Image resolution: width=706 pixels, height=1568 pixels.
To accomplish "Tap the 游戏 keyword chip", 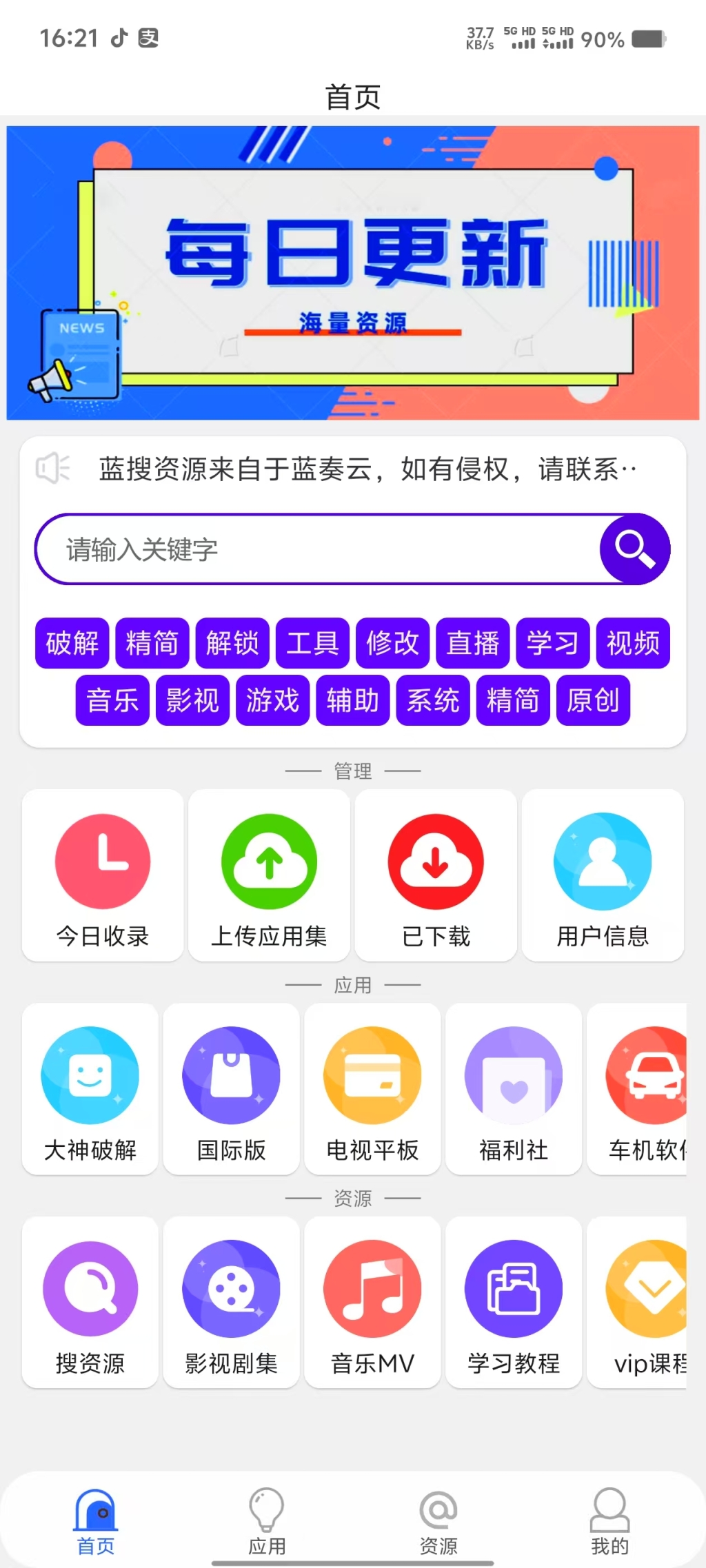I will [x=272, y=700].
